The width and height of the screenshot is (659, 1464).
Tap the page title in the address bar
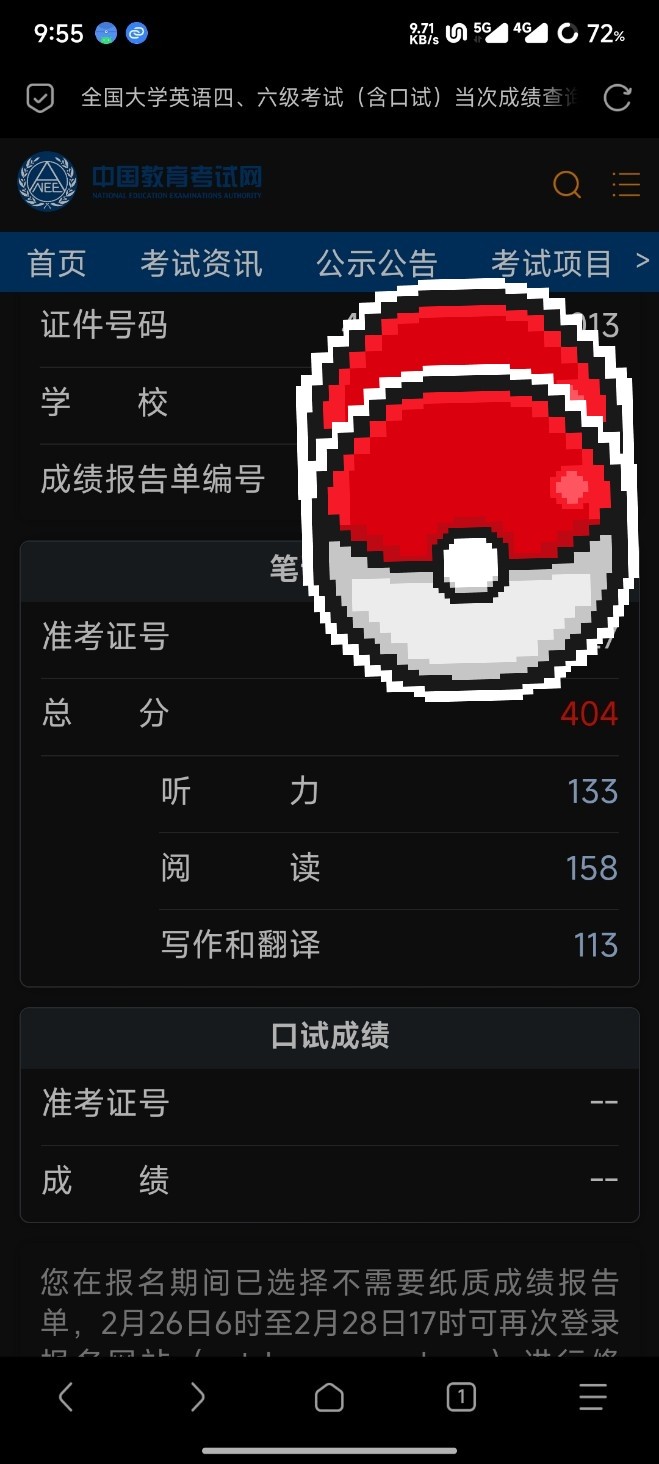point(330,97)
